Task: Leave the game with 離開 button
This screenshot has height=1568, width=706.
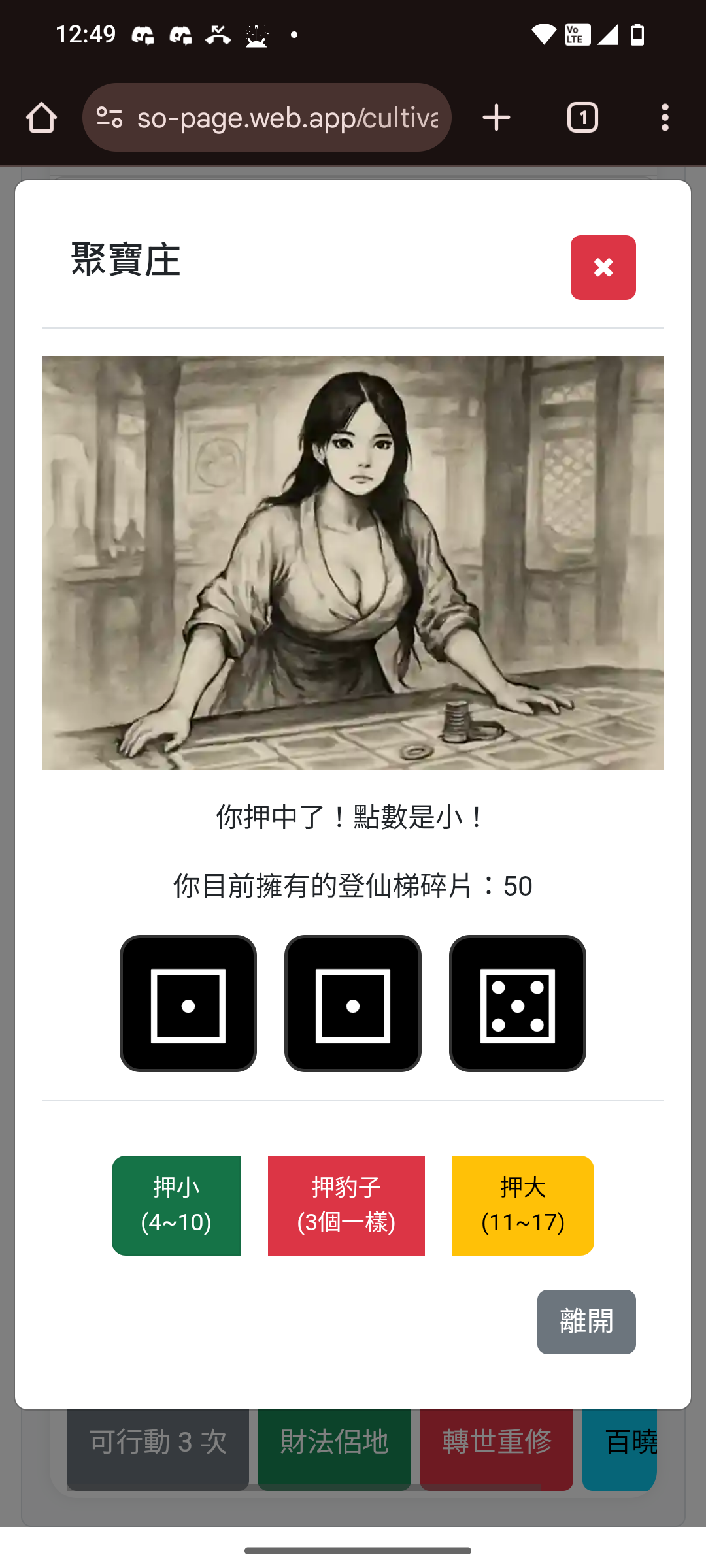Action: tap(586, 1321)
